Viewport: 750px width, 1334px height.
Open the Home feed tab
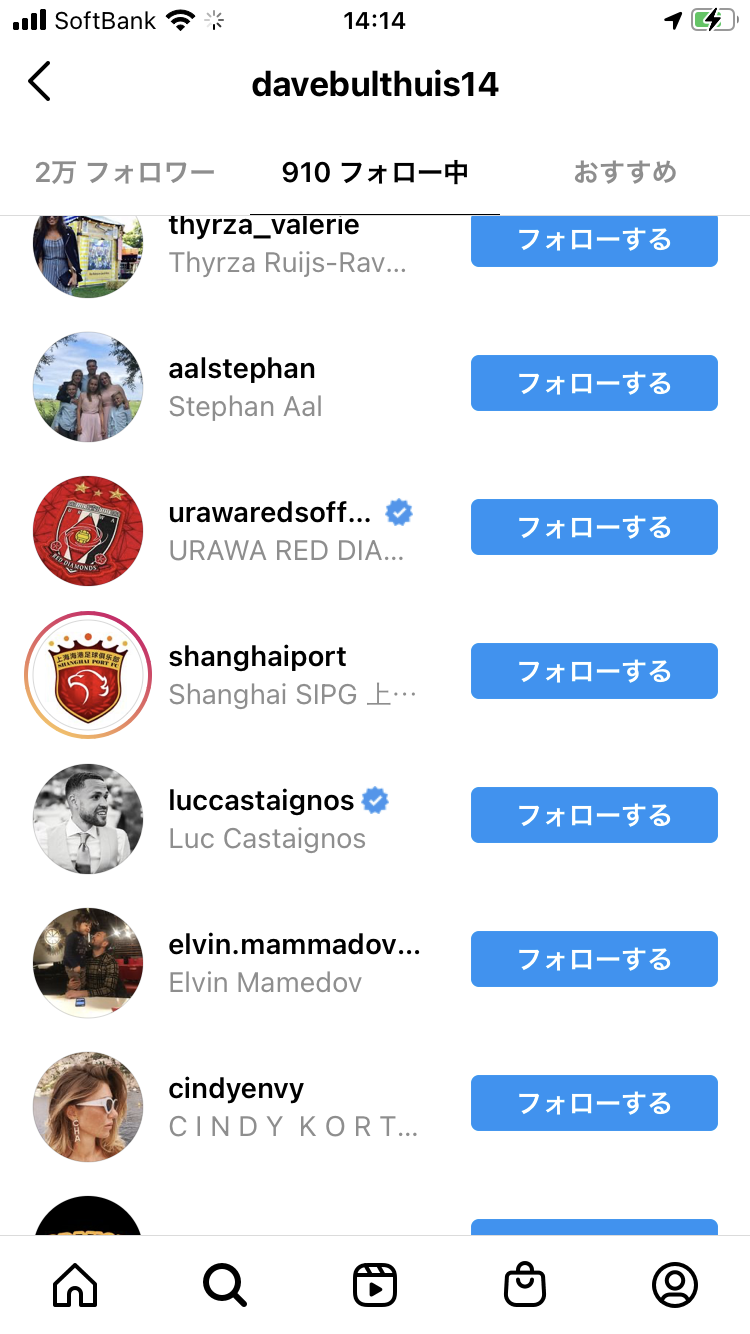pyautogui.click(x=75, y=1285)
